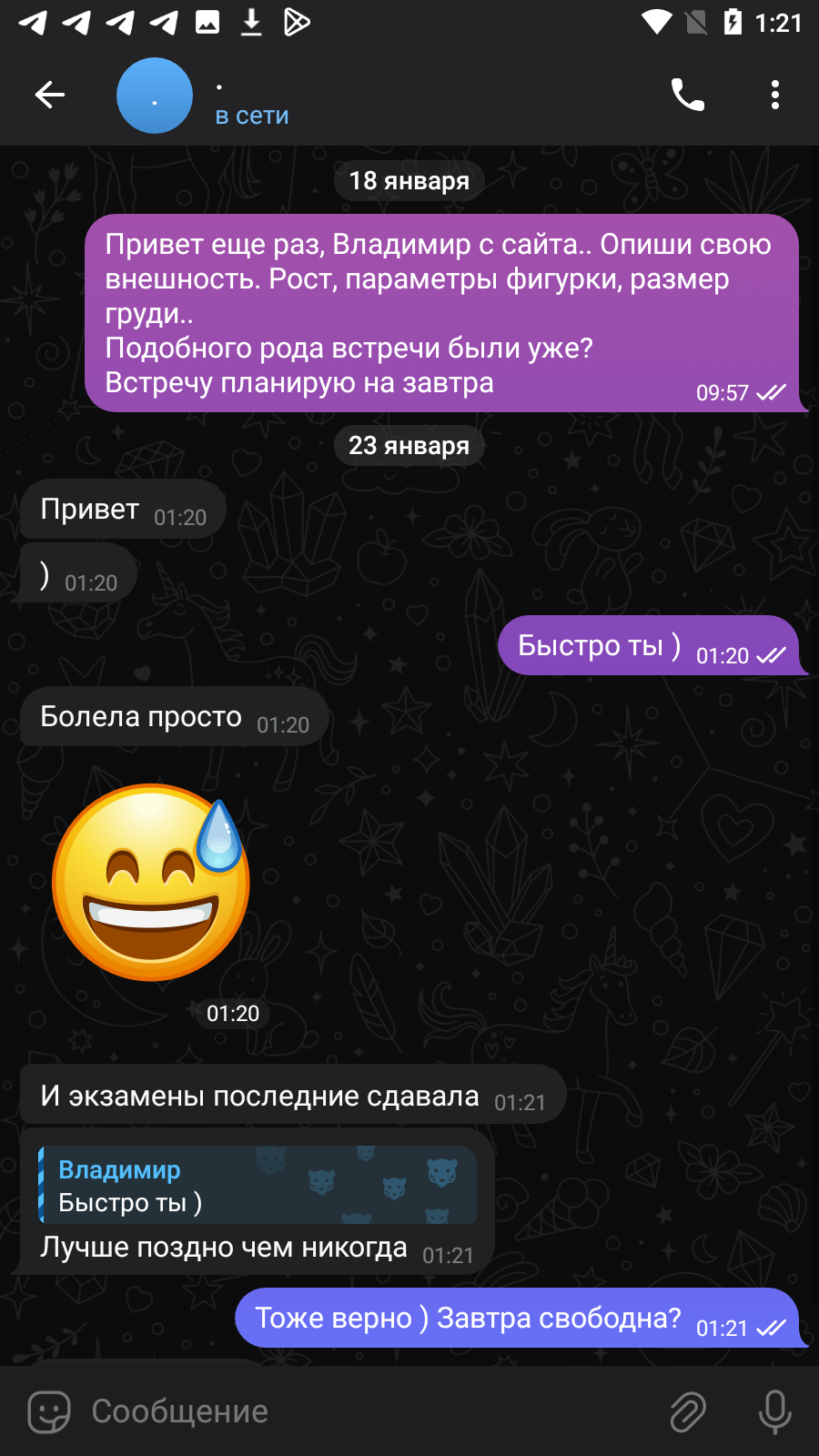Start a voice call with this contact
Screen dimensions: 819x1456
pos(688,95)
